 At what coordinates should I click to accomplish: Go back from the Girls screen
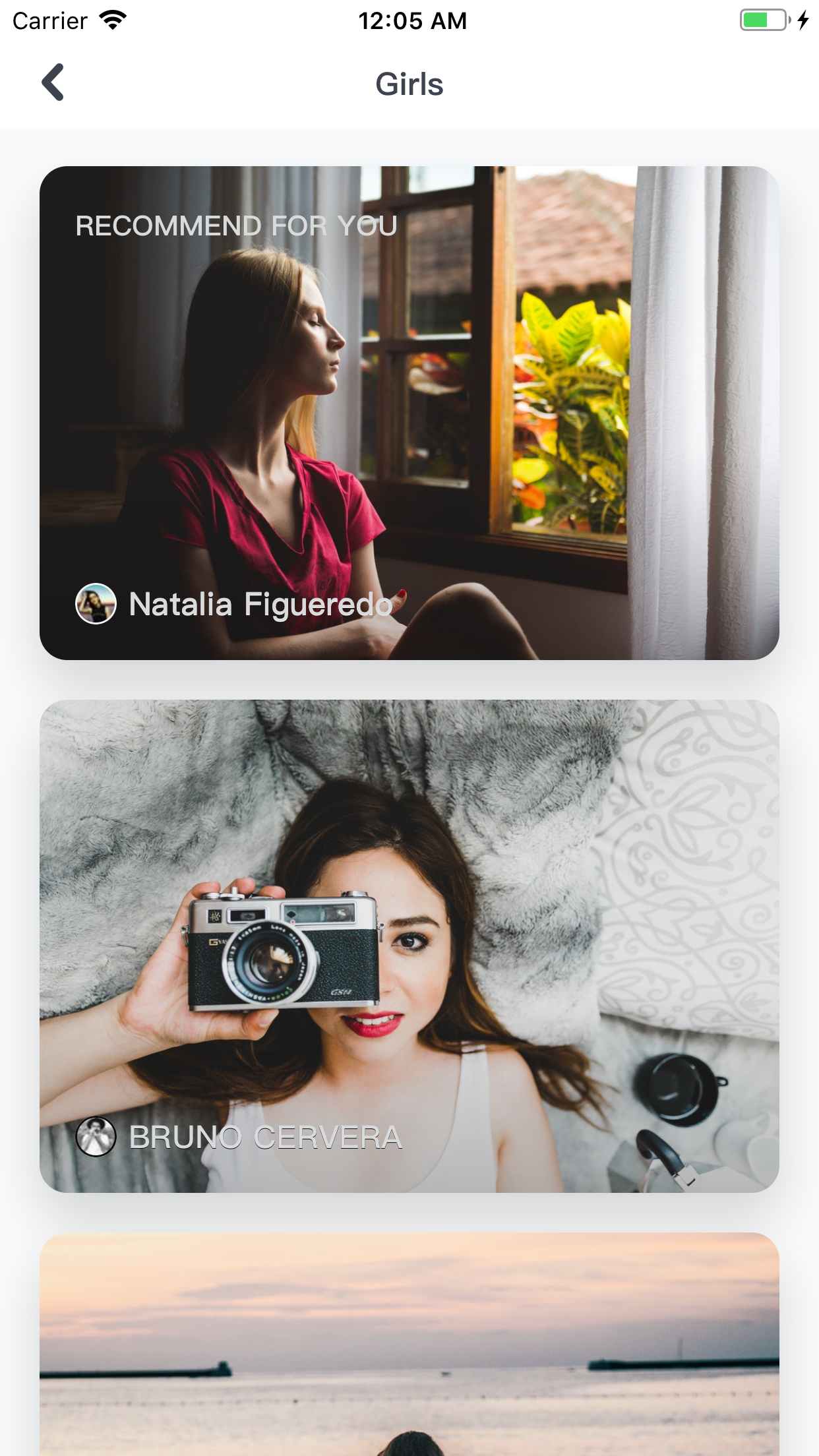53,82
